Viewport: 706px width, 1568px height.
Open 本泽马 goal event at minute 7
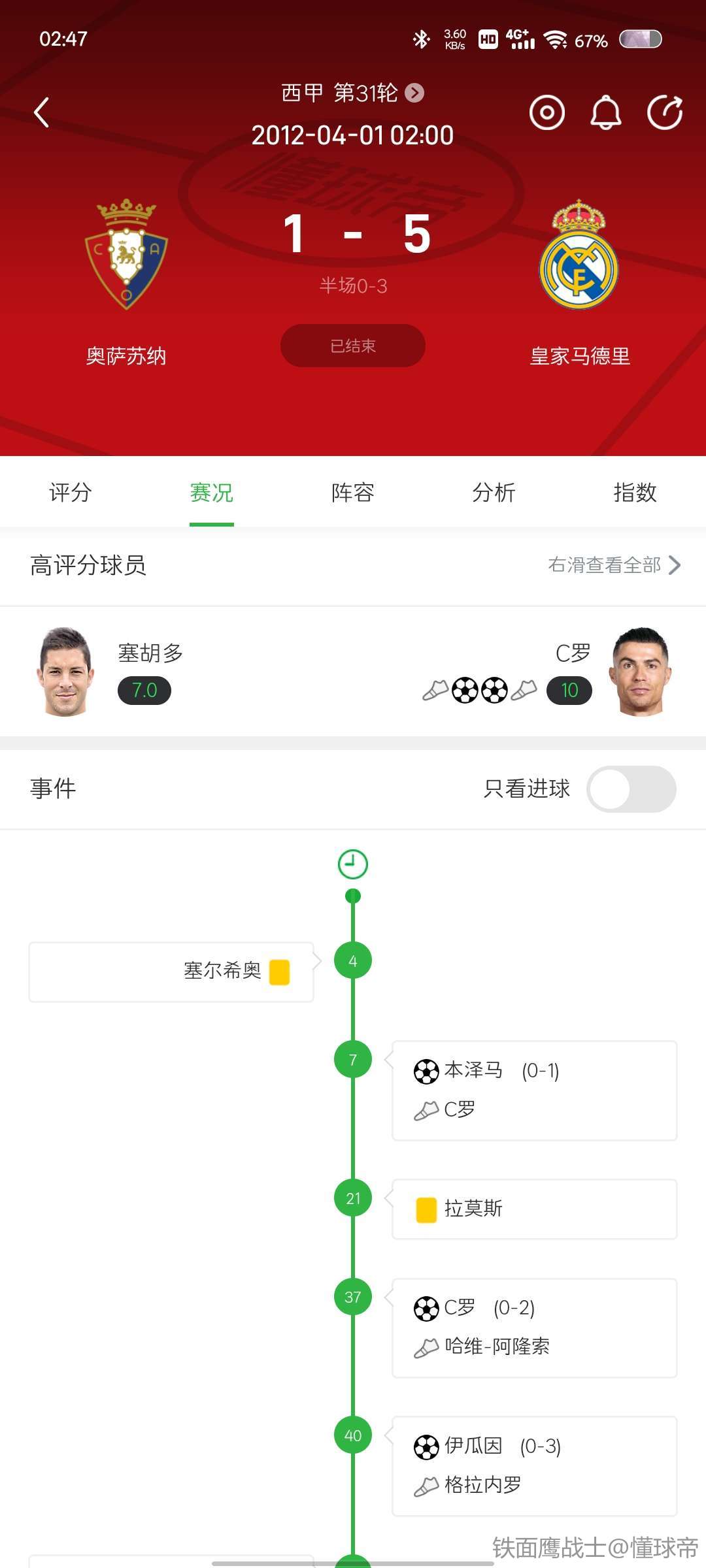click(x=534, y=1090)
